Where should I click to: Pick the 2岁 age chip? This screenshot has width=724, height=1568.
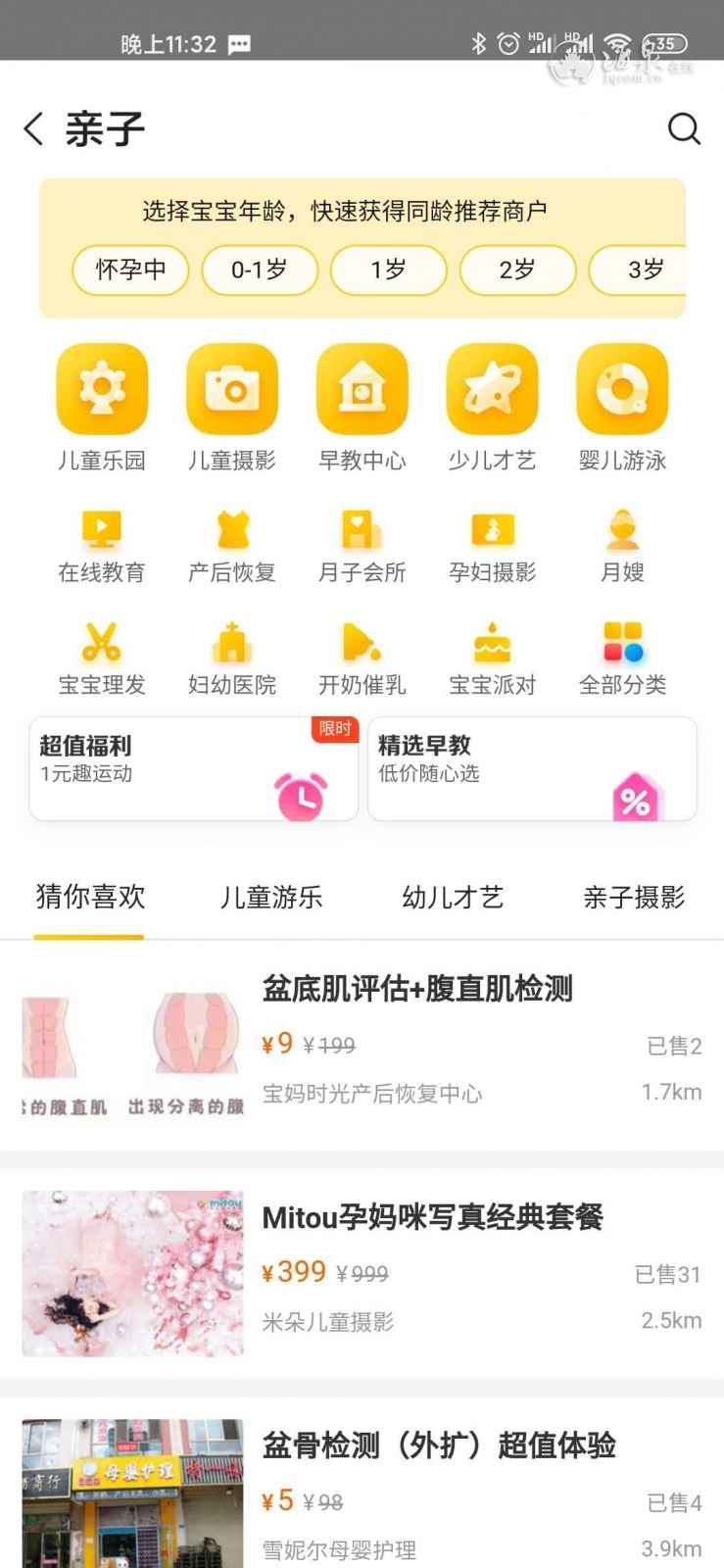(x=517, y=269)
